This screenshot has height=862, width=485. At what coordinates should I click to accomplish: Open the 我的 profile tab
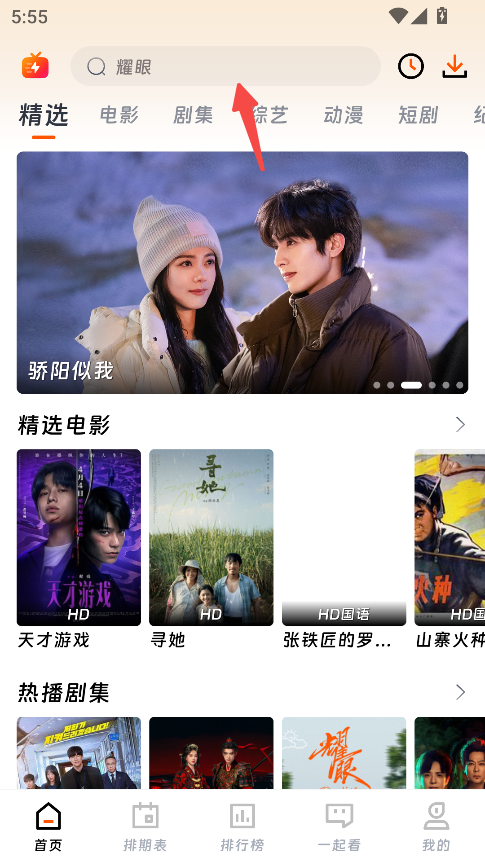coord(436,827)
